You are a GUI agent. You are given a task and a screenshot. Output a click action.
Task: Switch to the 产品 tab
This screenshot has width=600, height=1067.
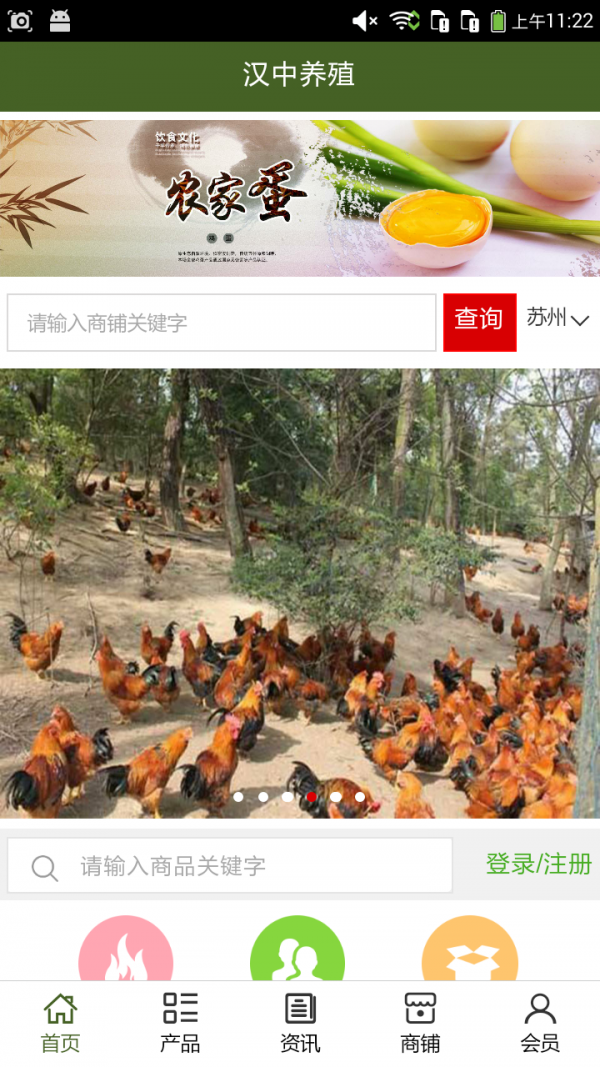click(180, 1023)
